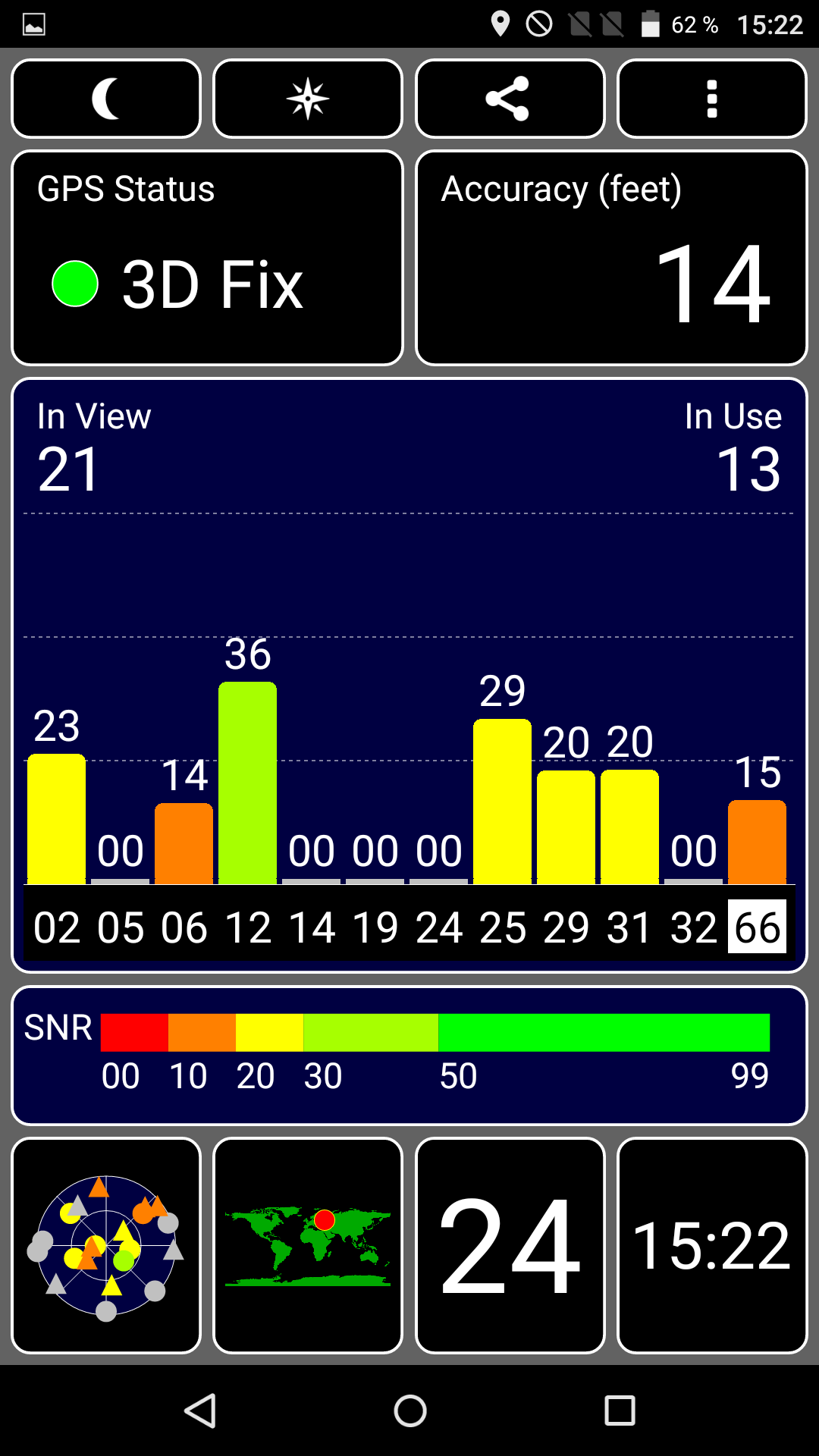Tap the 15:22 time tile
Screen dimensions: 819x1456
click(712, 1245)
